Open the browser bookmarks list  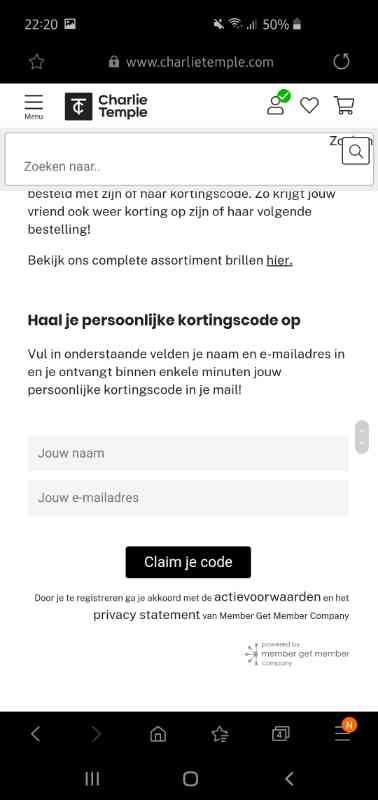pos(220,734)
